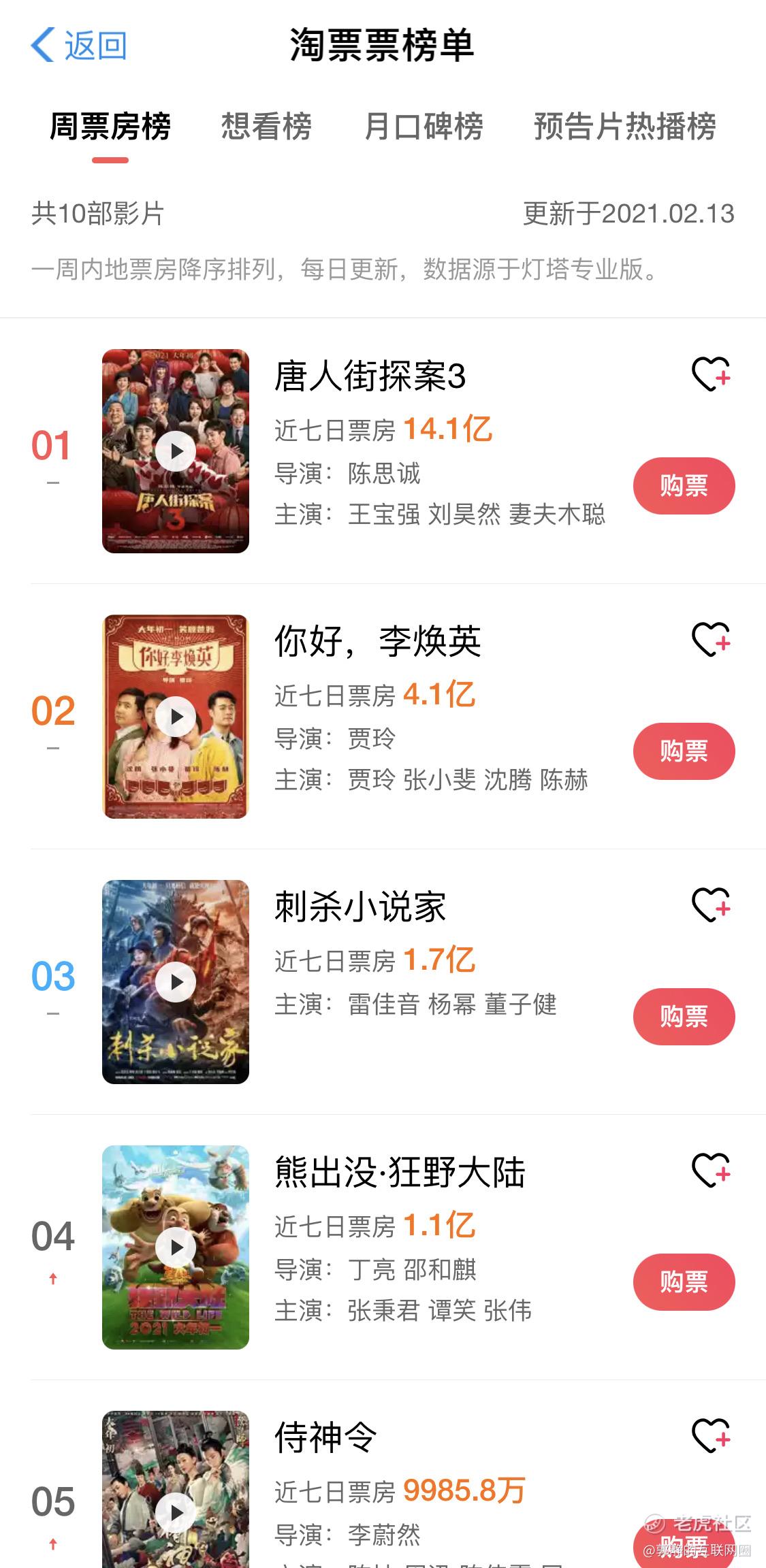The width and height of the screenshot is (766, 1568).
Task: Buy tickets for 你好，李焕英
Action: 684,751
